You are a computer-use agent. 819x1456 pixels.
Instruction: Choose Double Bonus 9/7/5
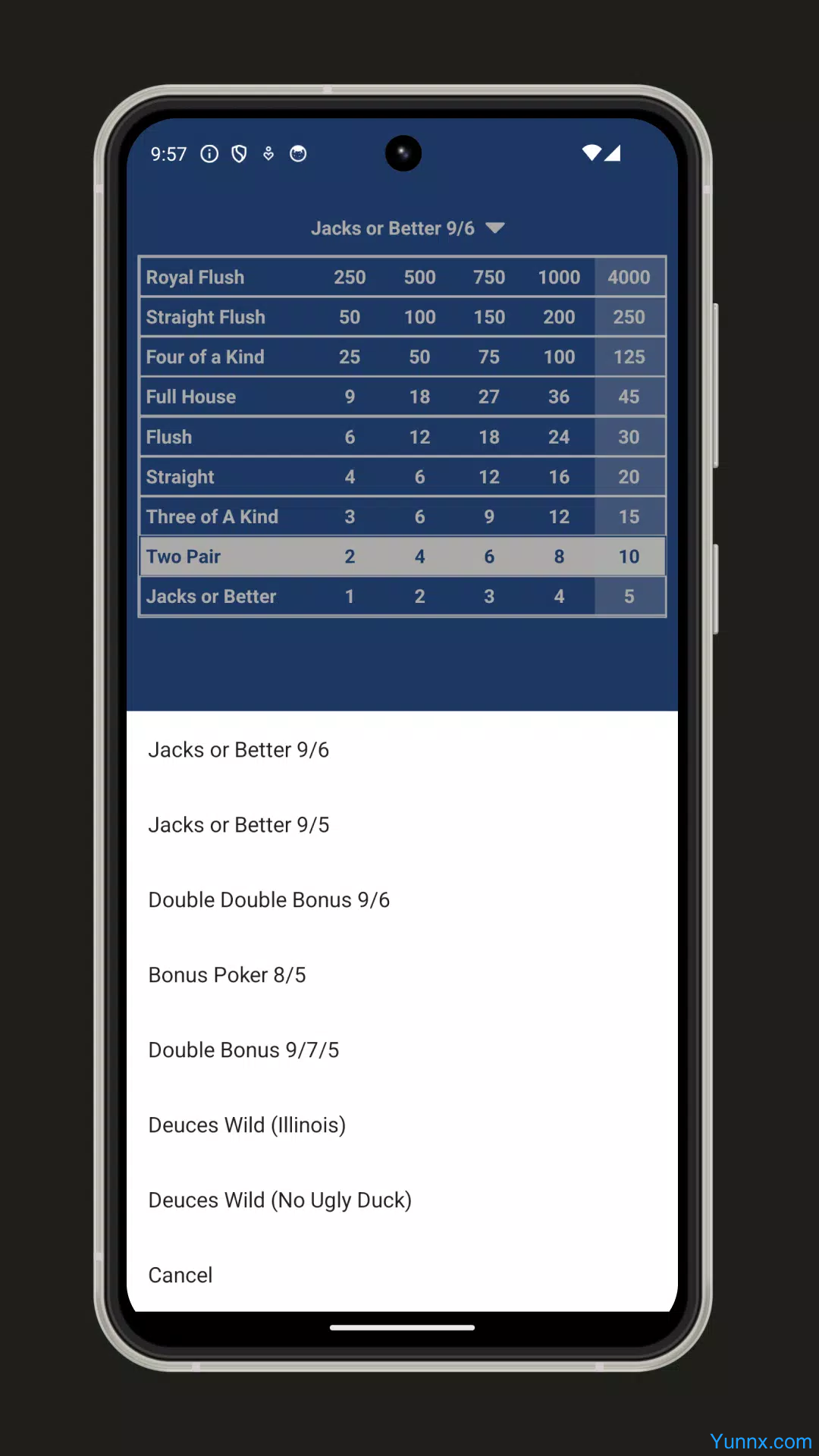(x=243, y=1050)
